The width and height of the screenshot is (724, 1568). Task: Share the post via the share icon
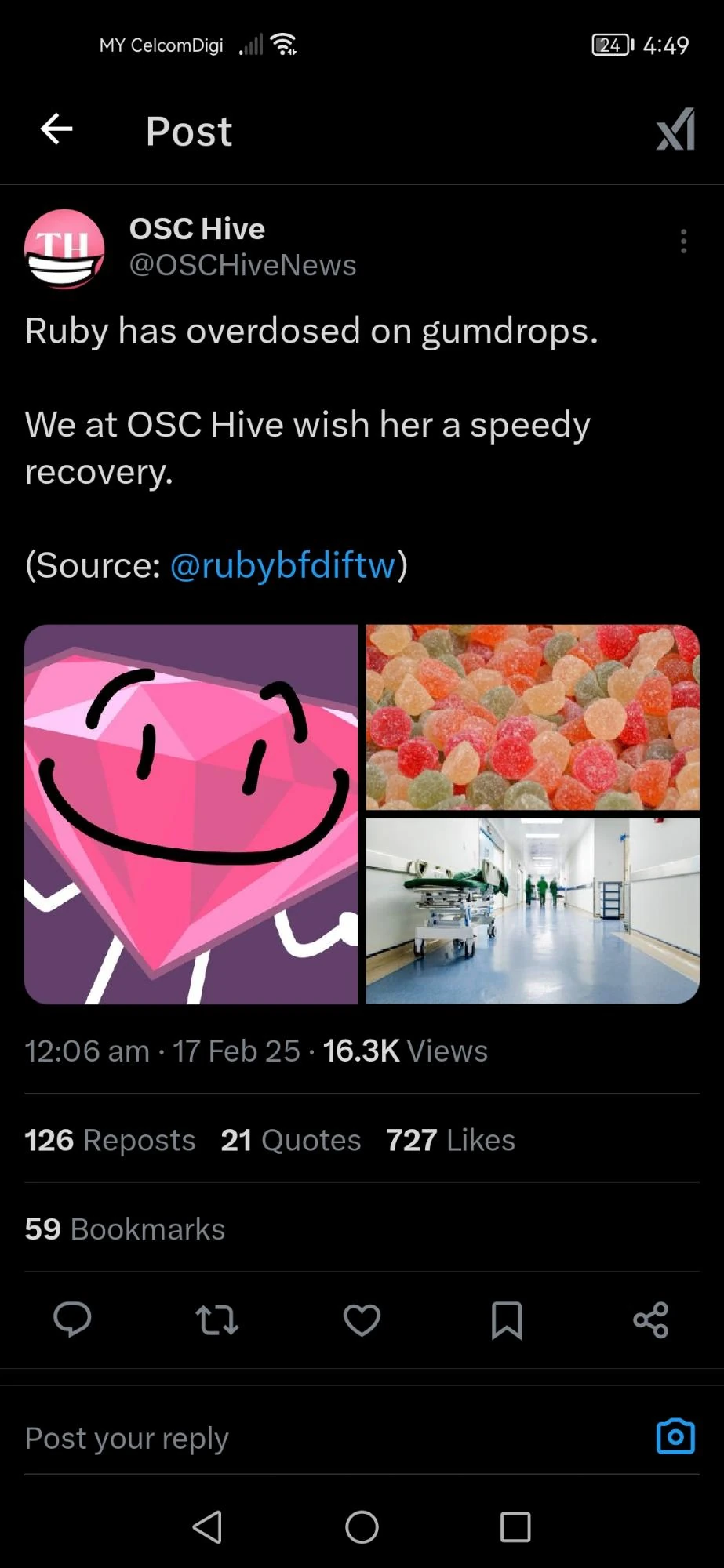(x=650, y=1320)
